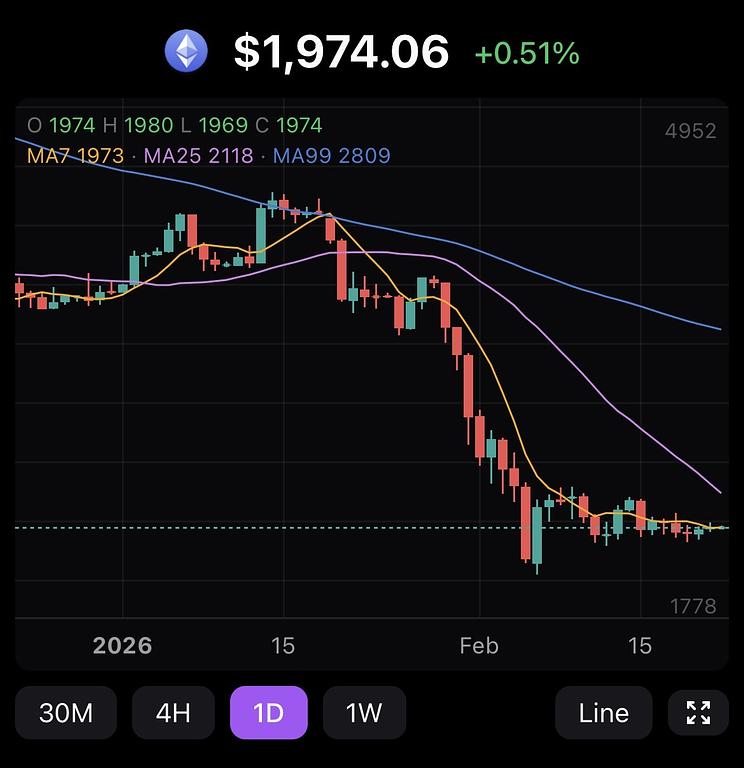Switch to the 1W timeframe
Image resolution: width=744 pixels, height=768 pixels.
point(364,712)
